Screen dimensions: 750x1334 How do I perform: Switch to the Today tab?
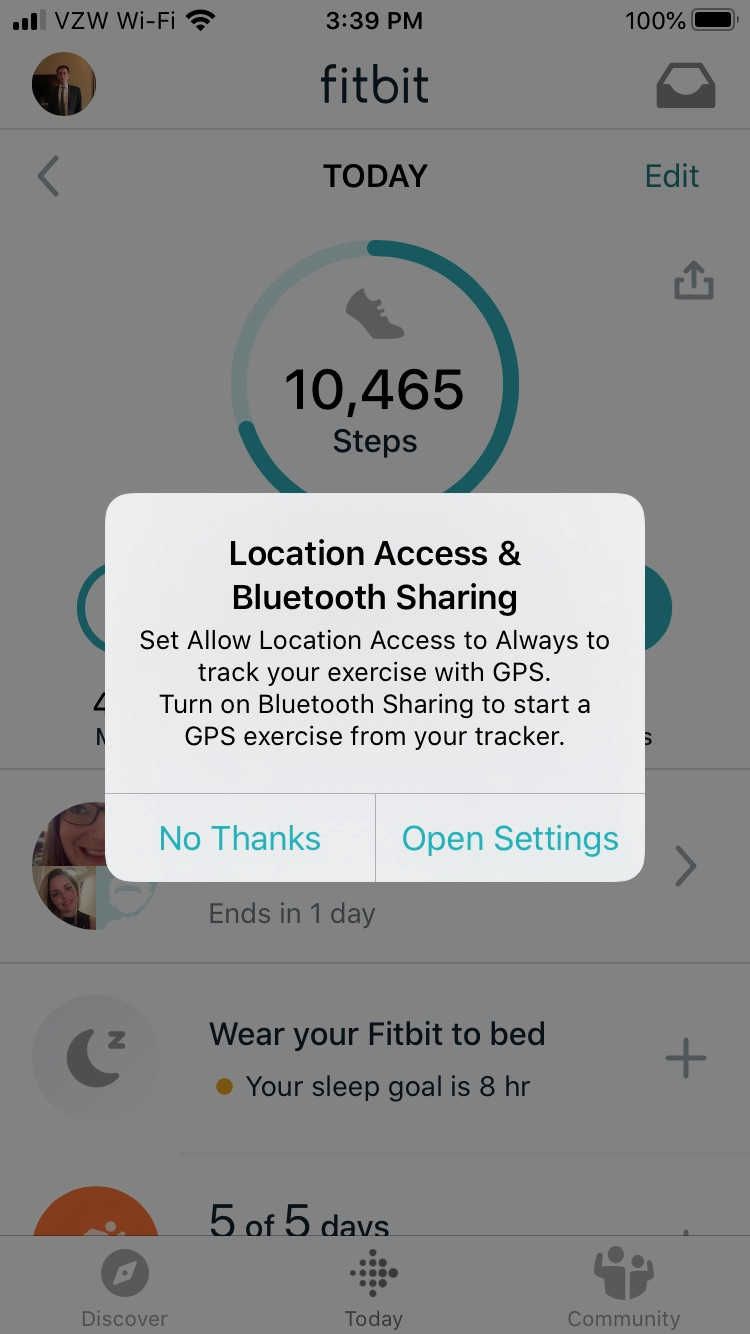click(374, 1288)
